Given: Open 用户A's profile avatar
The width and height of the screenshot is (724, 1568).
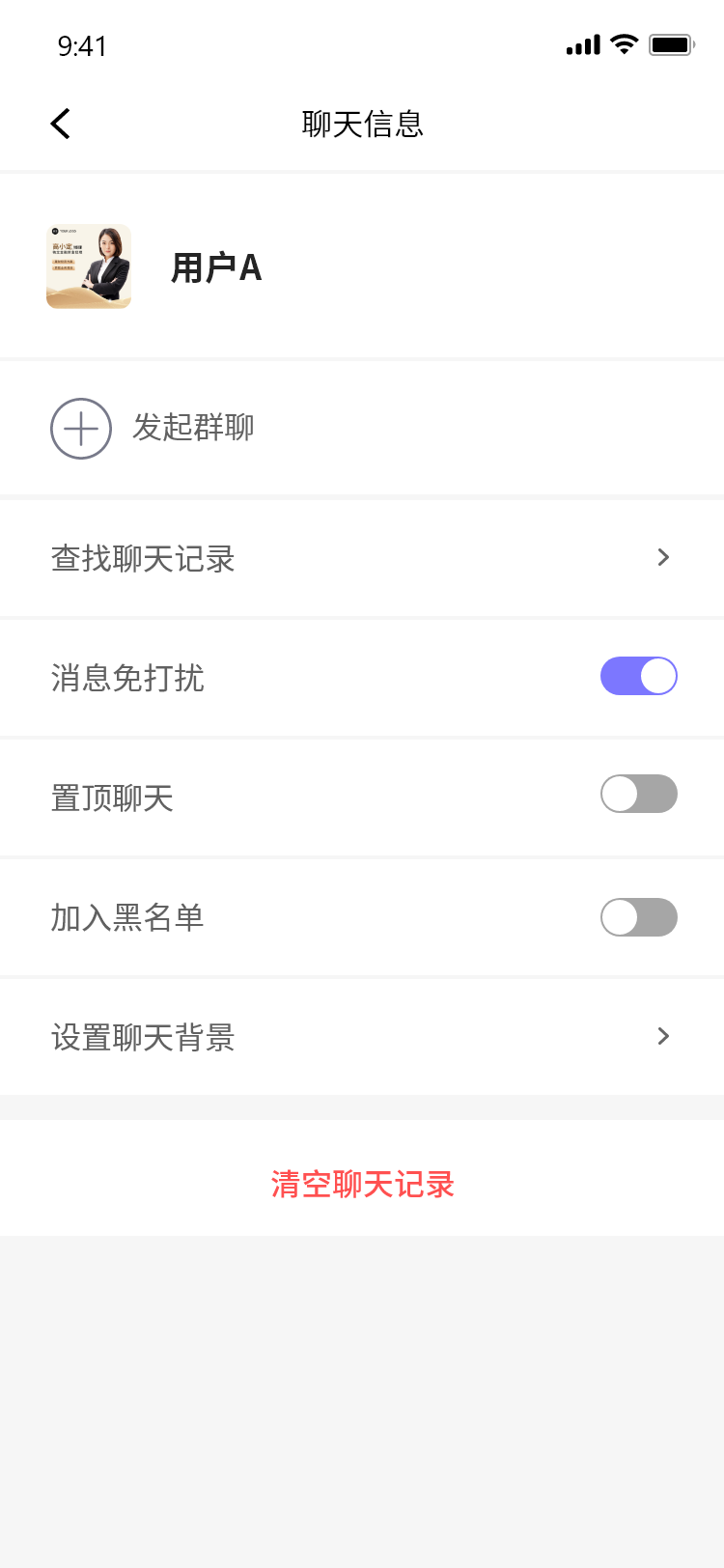Looking at the screenshot, I should pyautogui.click(x=89, y=266).
